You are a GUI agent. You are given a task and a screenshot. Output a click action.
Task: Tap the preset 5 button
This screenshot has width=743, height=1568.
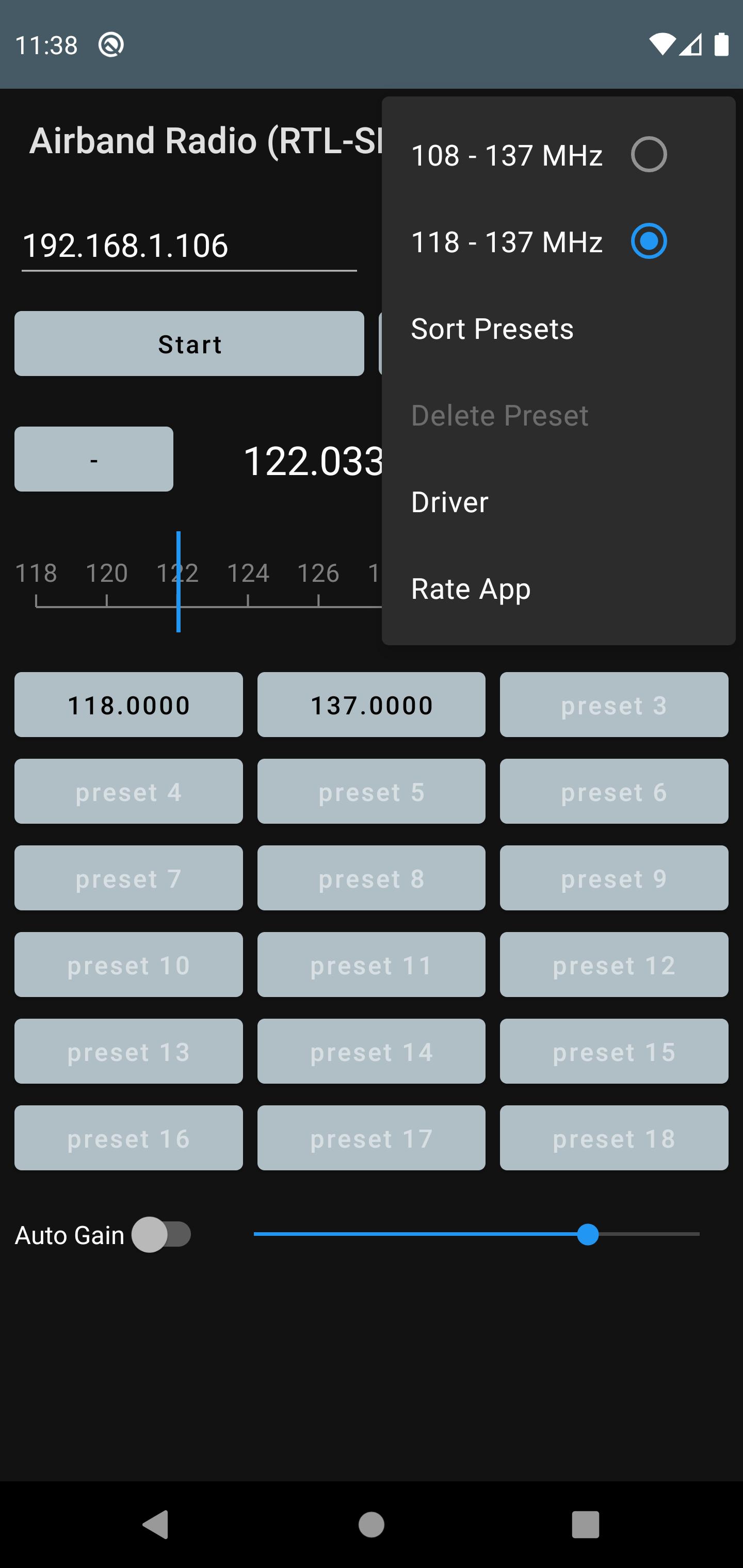(x=372, y=791)
